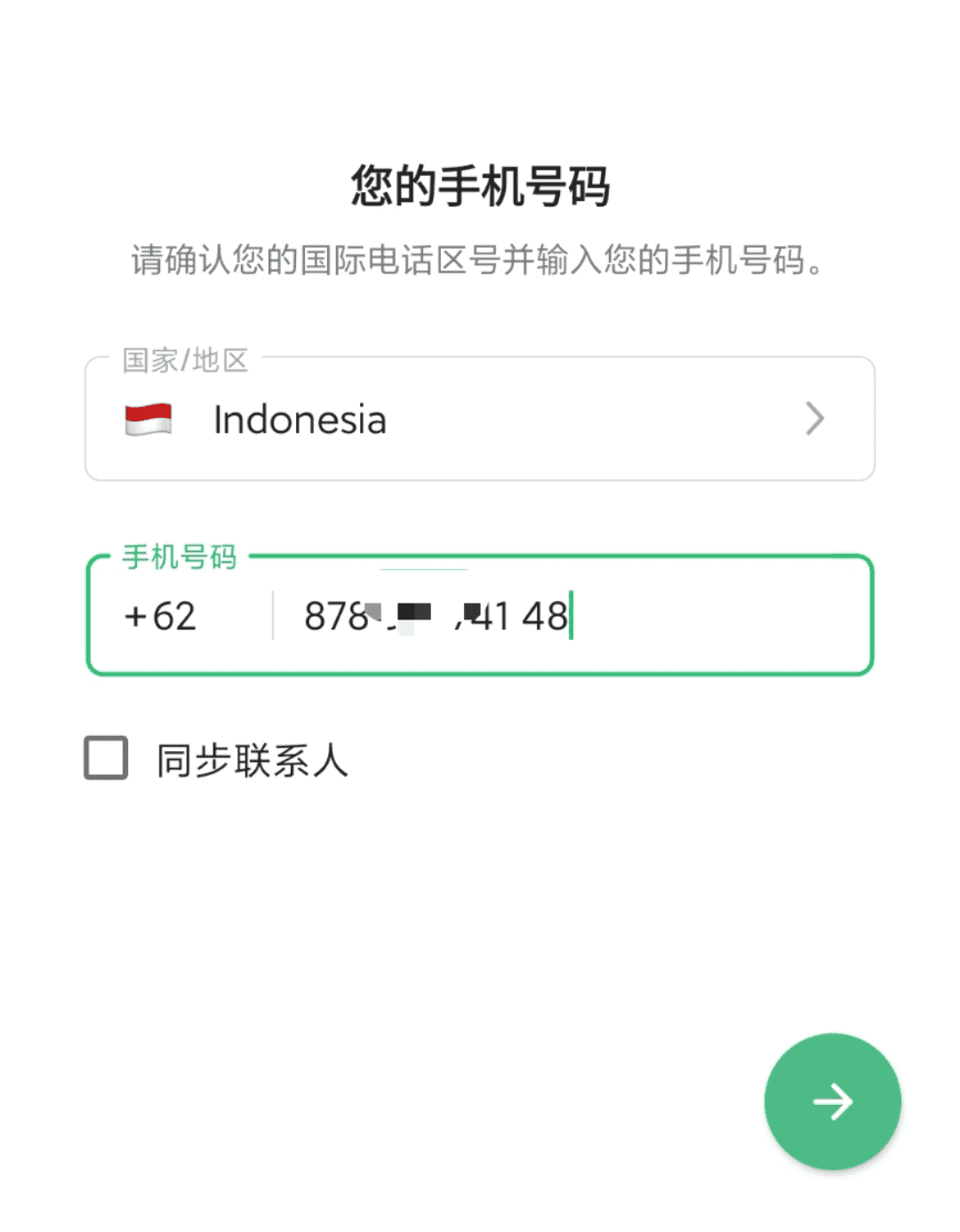Open the Indonesia country selector
Screen dimensions: 960x1232
(x=480, y=420)
